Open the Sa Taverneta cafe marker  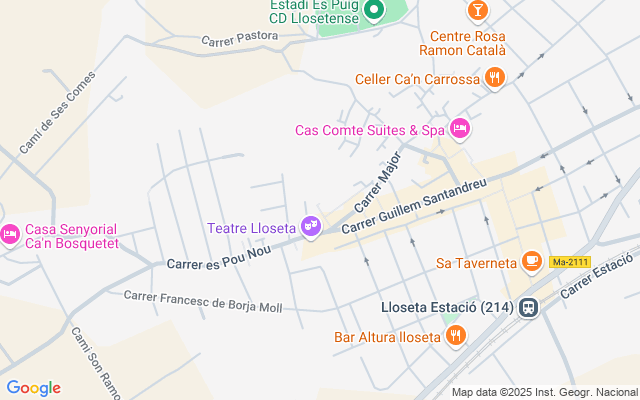(532, 262)
